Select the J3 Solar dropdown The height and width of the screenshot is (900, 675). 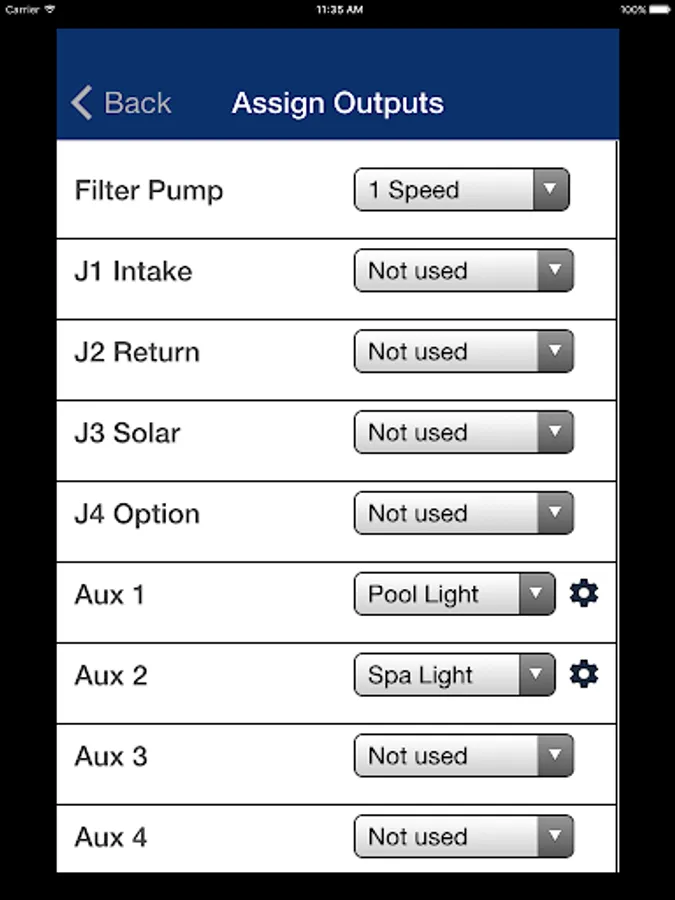tap(464, 433)
